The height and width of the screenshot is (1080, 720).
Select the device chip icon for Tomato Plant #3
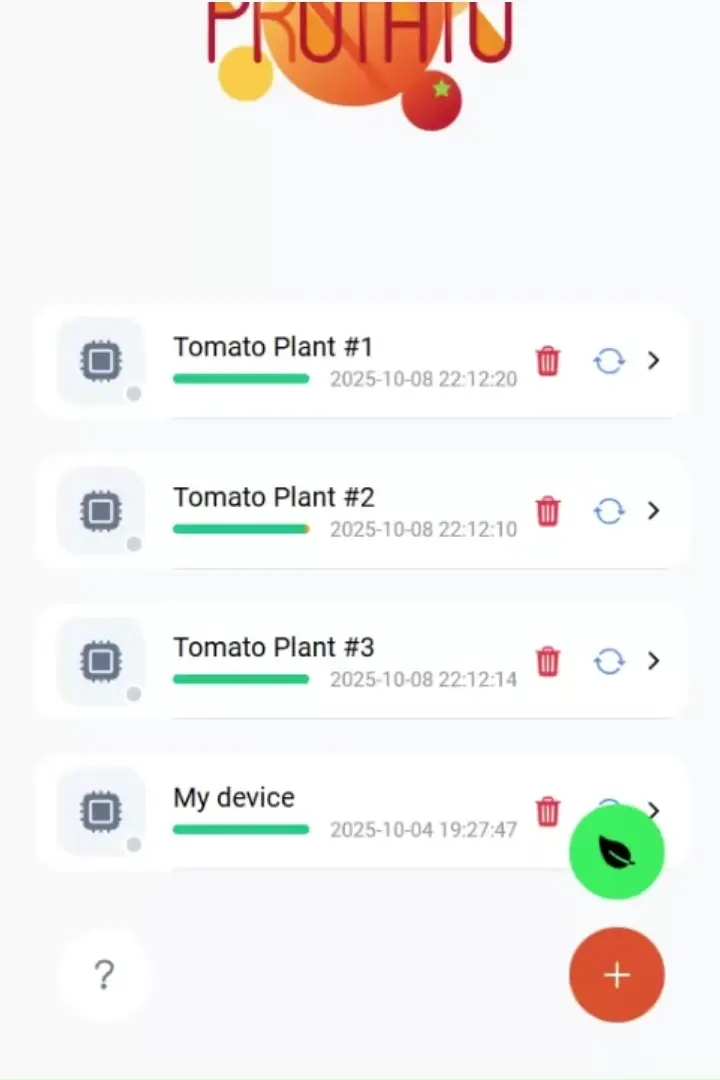[x=100, y=661]
